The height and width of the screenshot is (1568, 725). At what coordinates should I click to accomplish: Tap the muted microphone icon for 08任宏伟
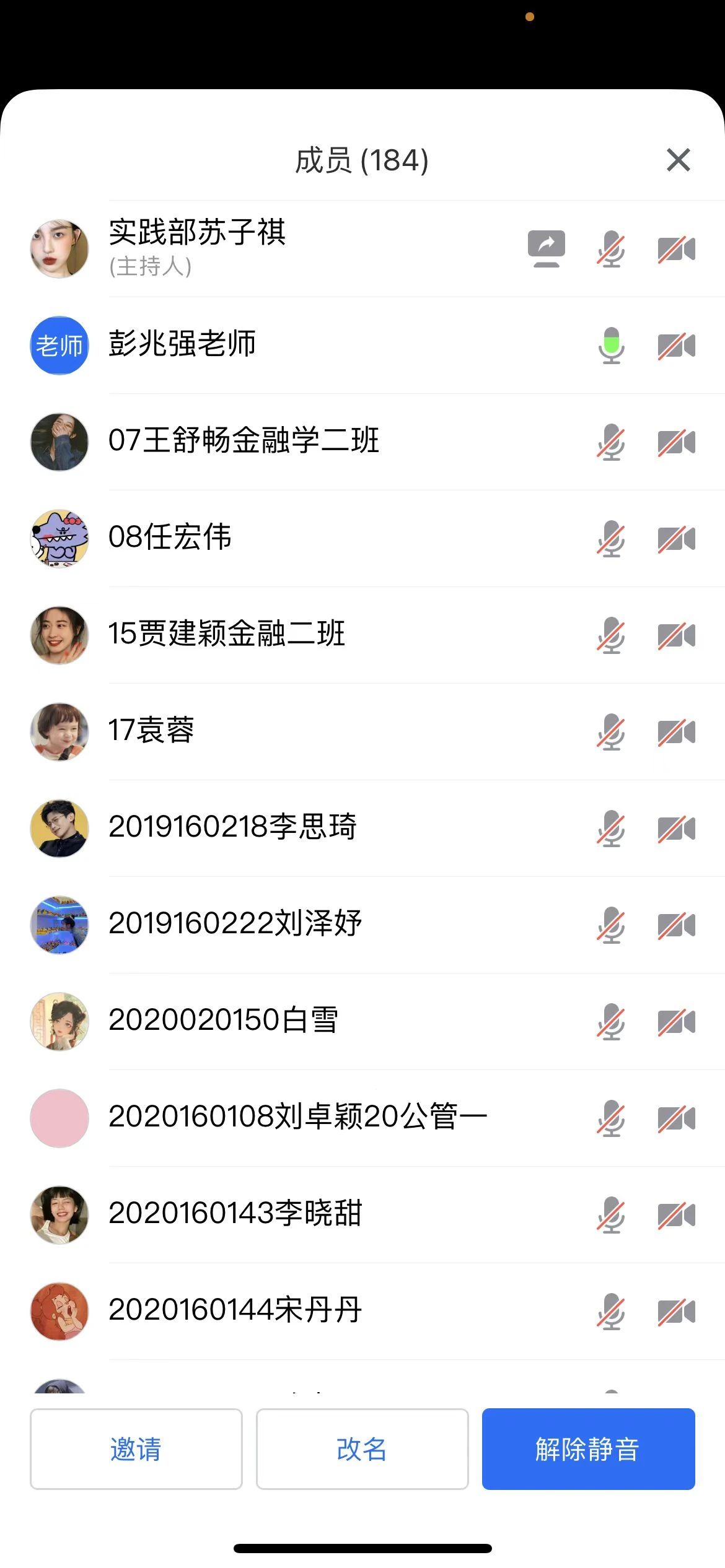(x=611, y=539)
